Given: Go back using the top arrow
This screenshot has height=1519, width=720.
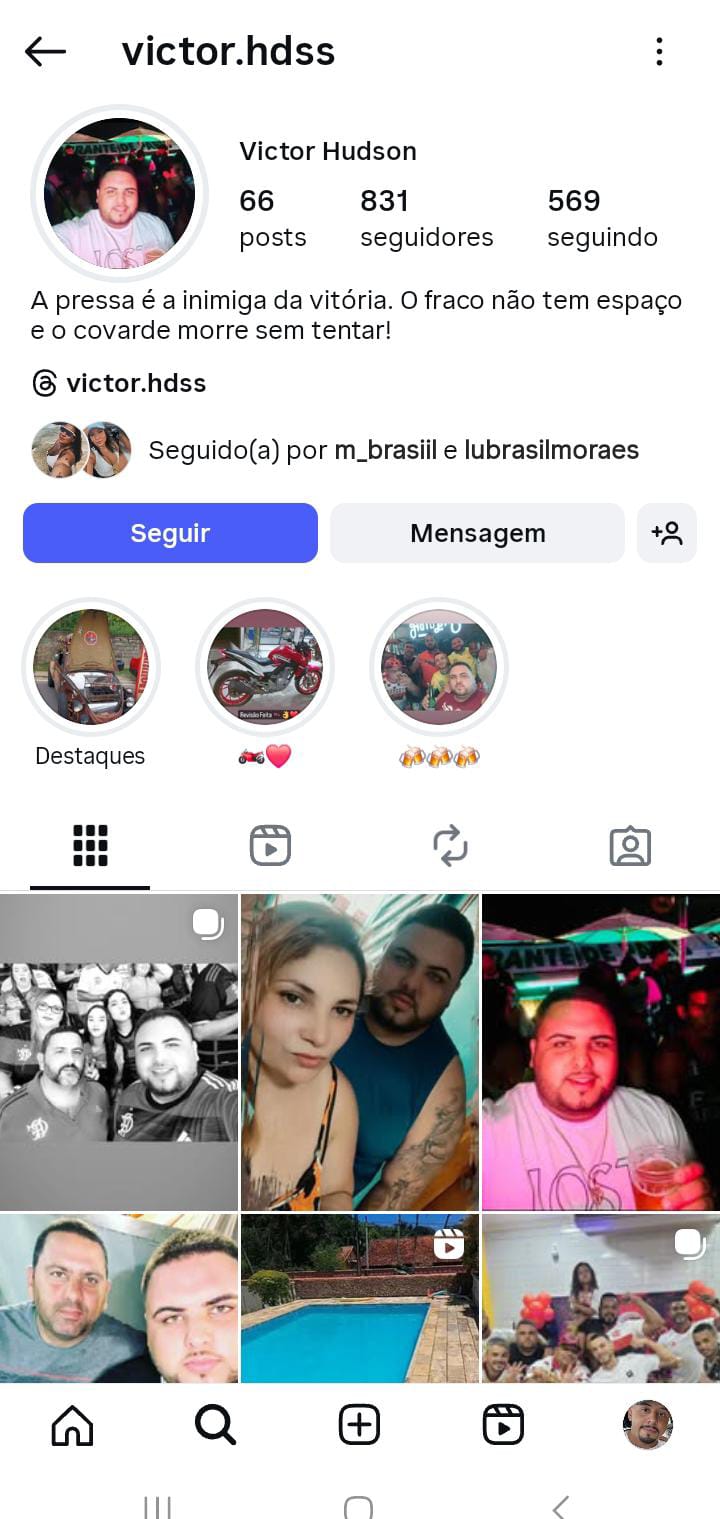Looking at the screenshot, I should click(x=45, y=51).
